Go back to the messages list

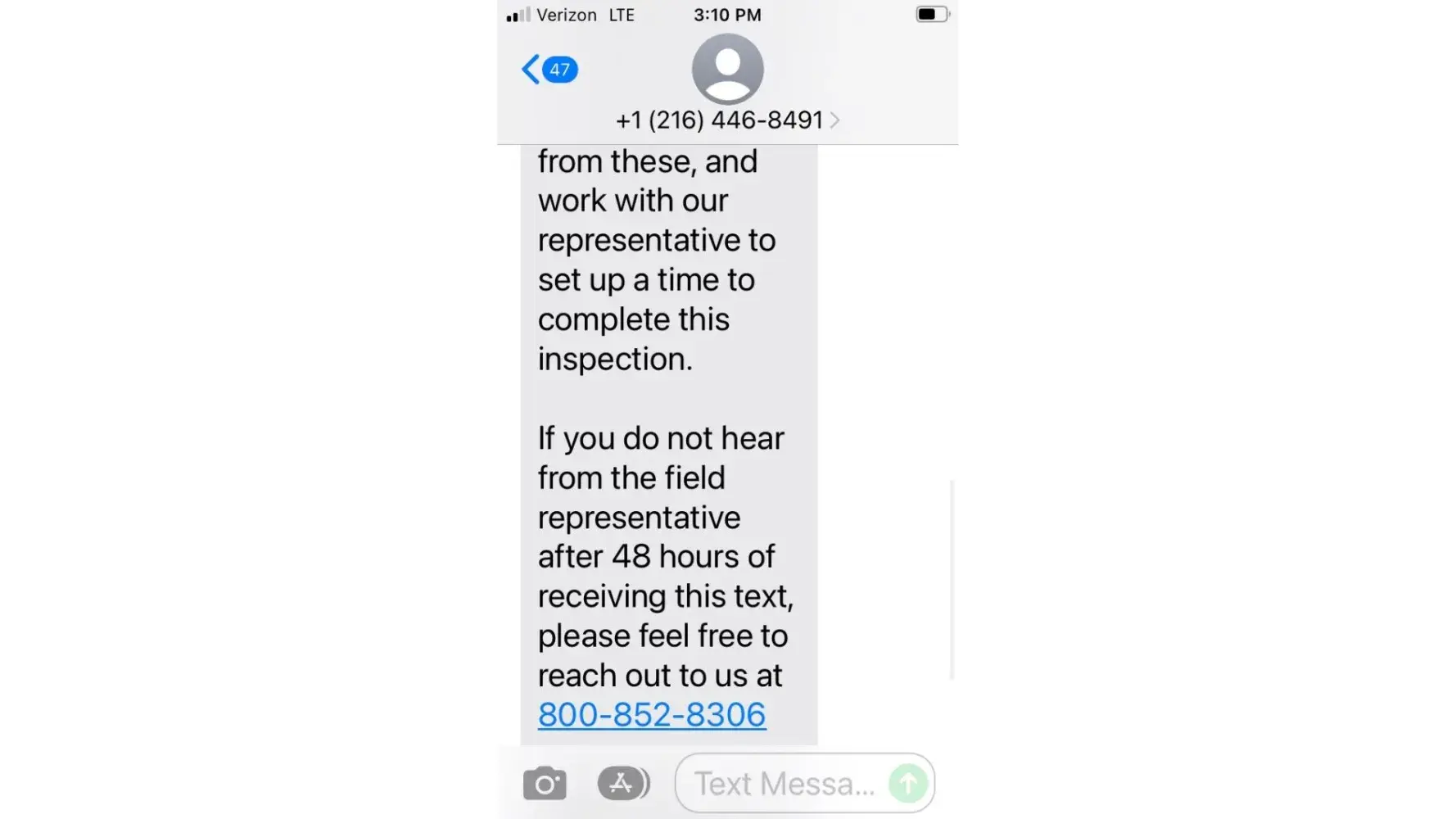[548, 70]
